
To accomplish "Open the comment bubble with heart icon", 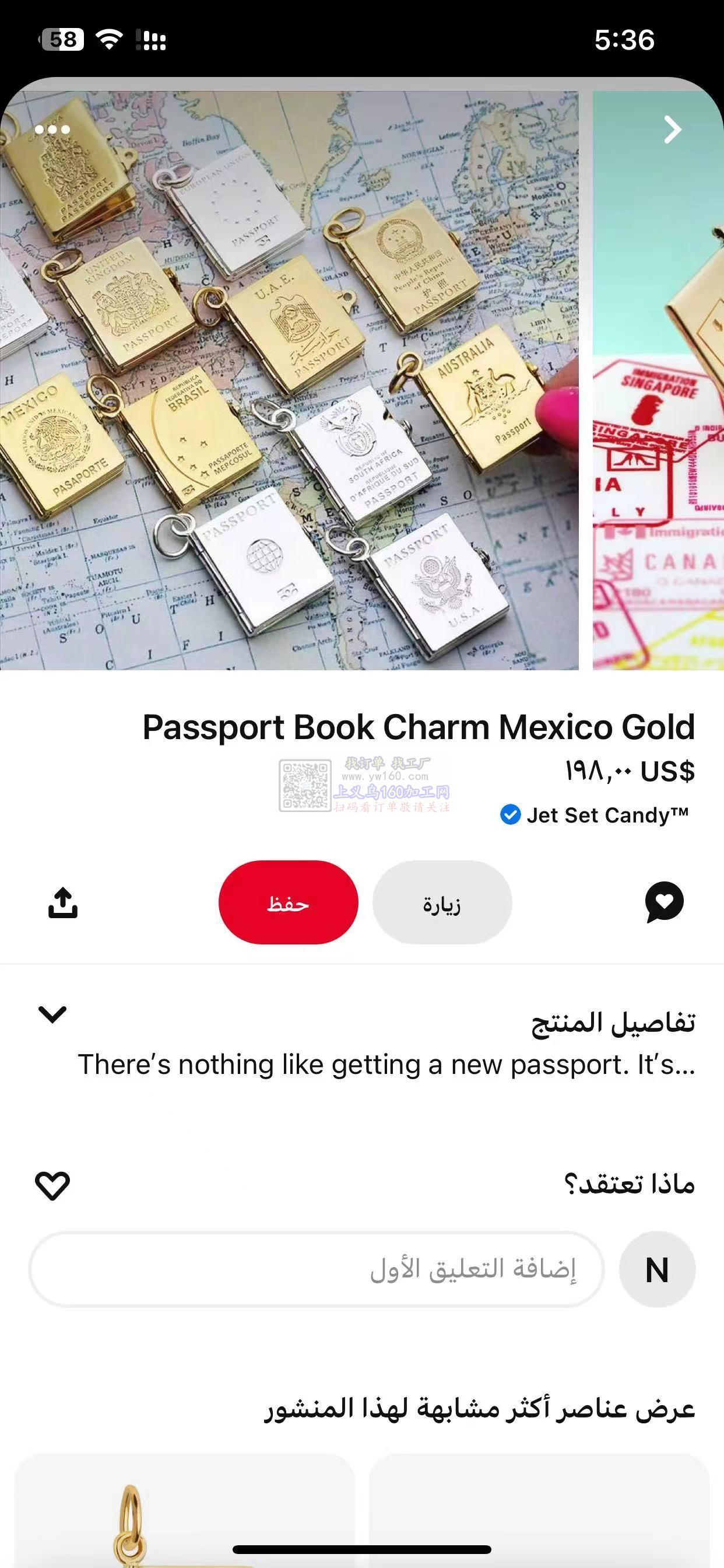I will 664,902.
